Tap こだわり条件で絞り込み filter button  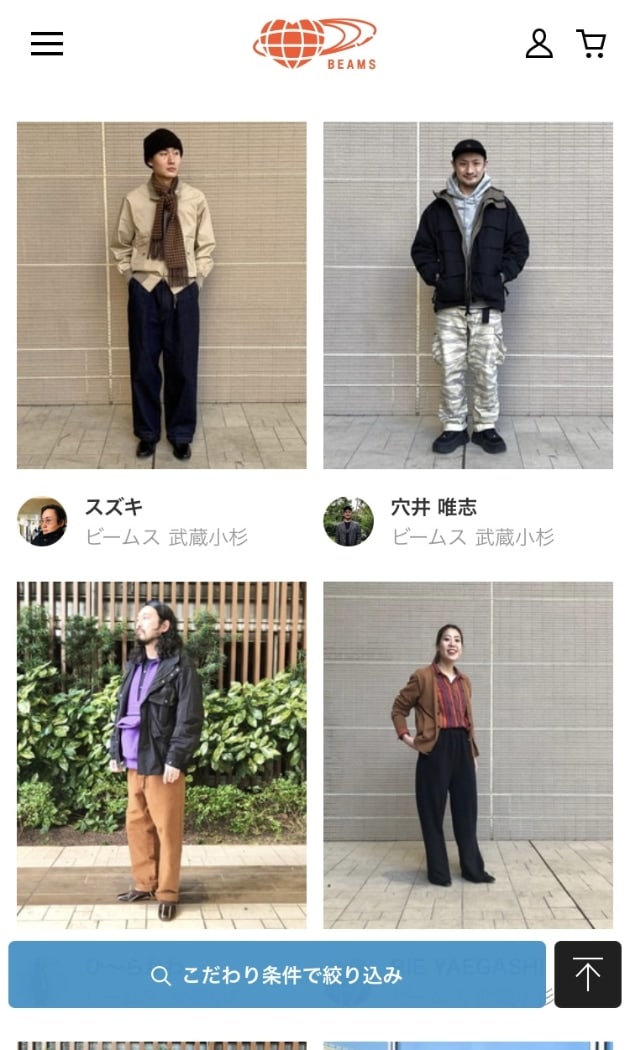tap(277, 975)
